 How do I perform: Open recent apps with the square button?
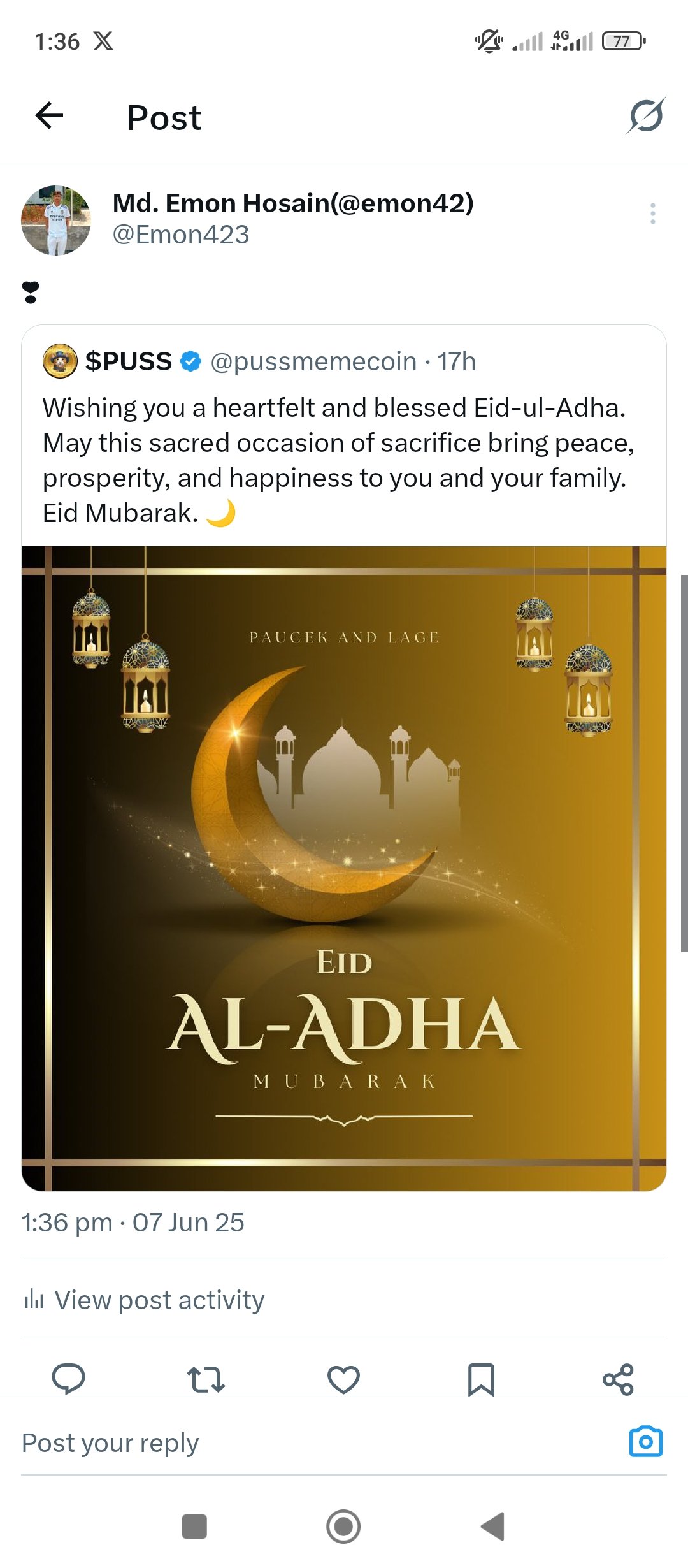(x=194, y=1527)
